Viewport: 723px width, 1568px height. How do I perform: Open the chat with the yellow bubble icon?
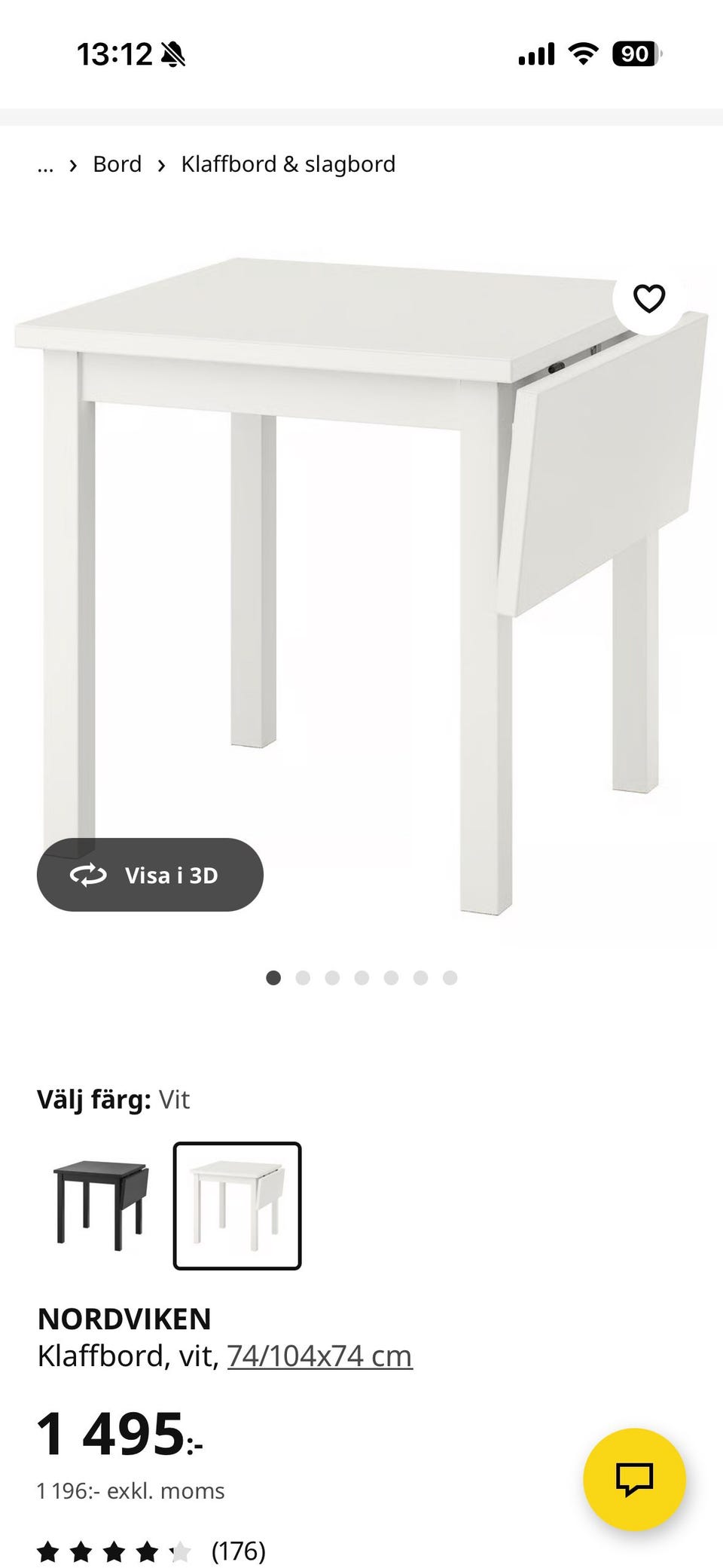(636, 1478)
